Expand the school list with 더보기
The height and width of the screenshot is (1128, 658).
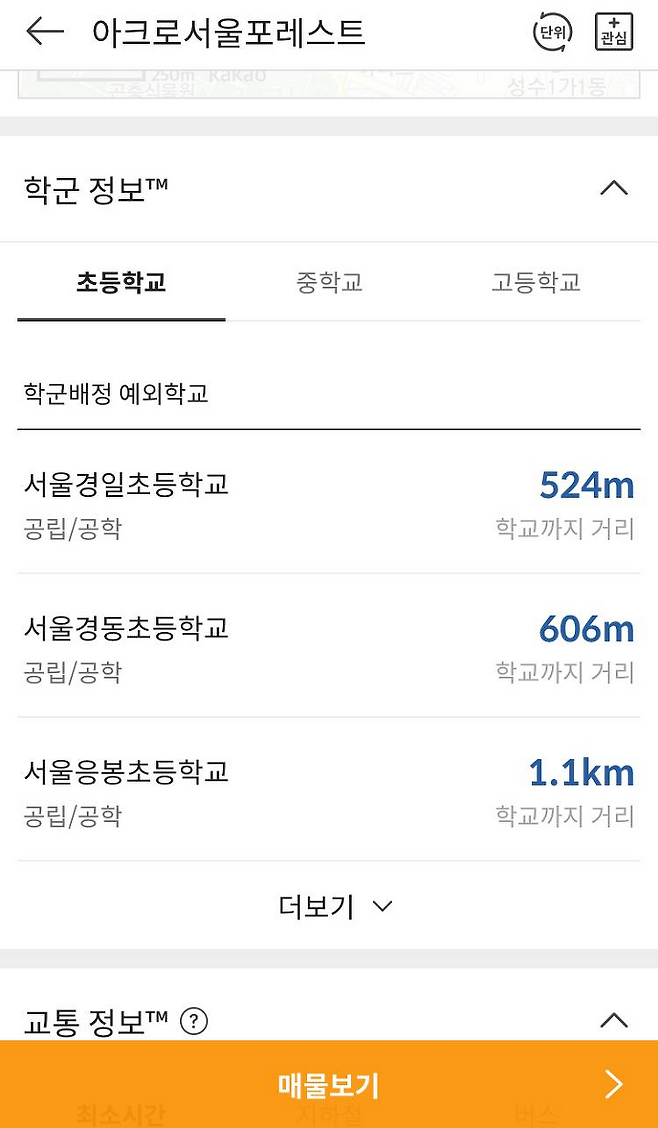pyautogui.click(x=335, y=906)
